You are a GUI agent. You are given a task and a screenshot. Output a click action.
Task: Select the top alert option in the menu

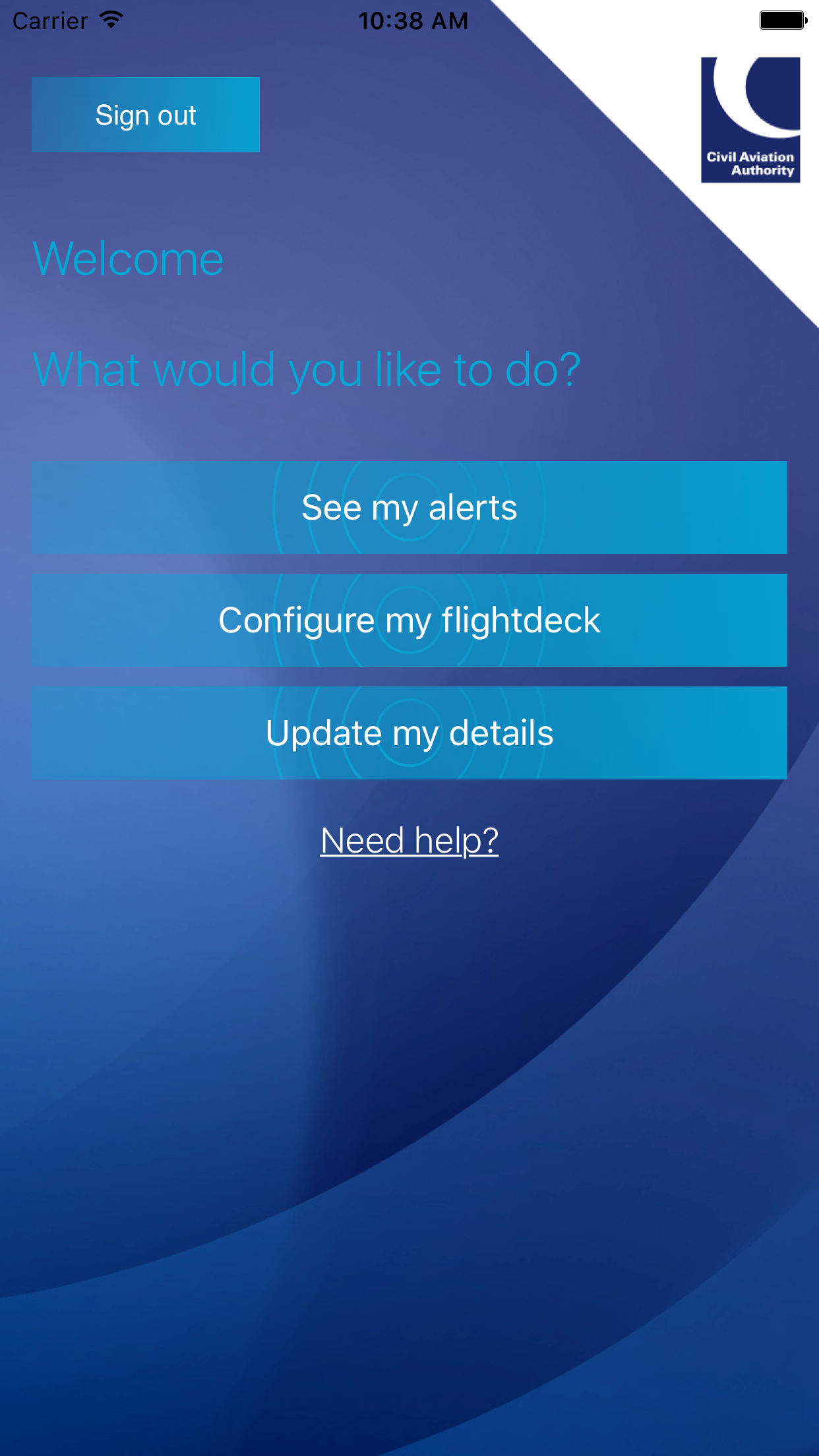click(409, 506)
